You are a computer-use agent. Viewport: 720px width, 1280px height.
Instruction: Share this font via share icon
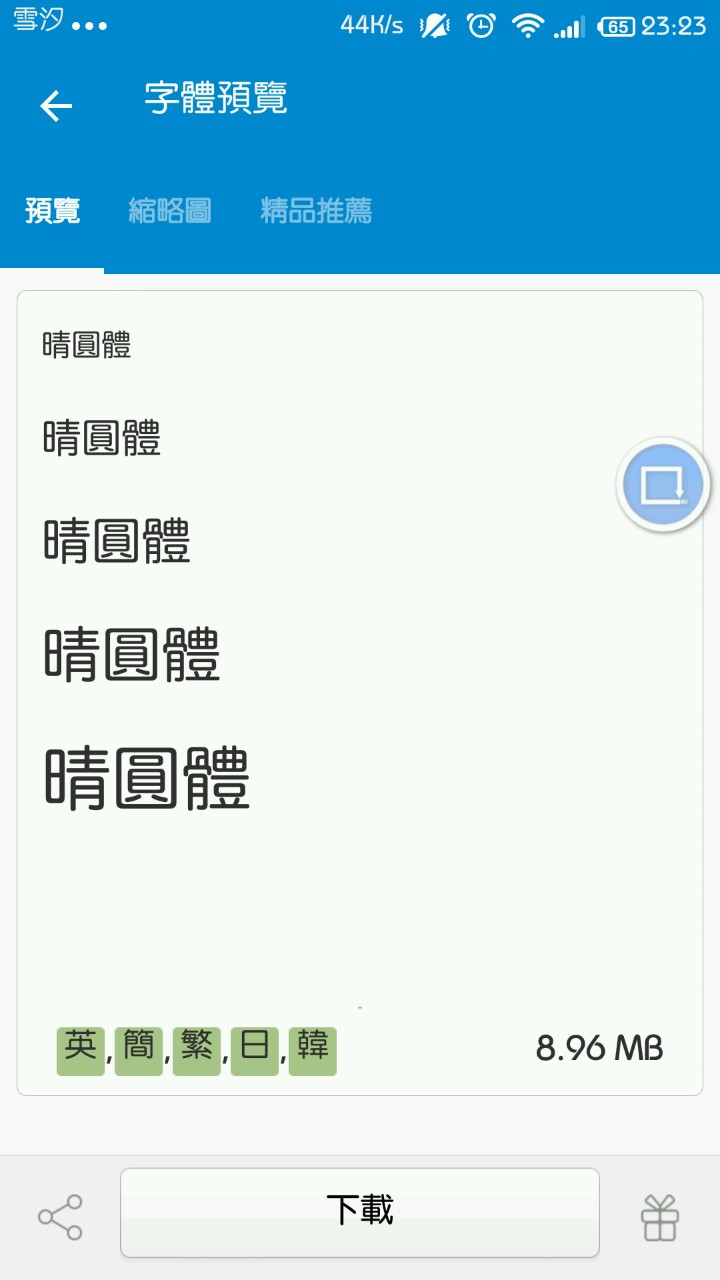point(60,1217)
